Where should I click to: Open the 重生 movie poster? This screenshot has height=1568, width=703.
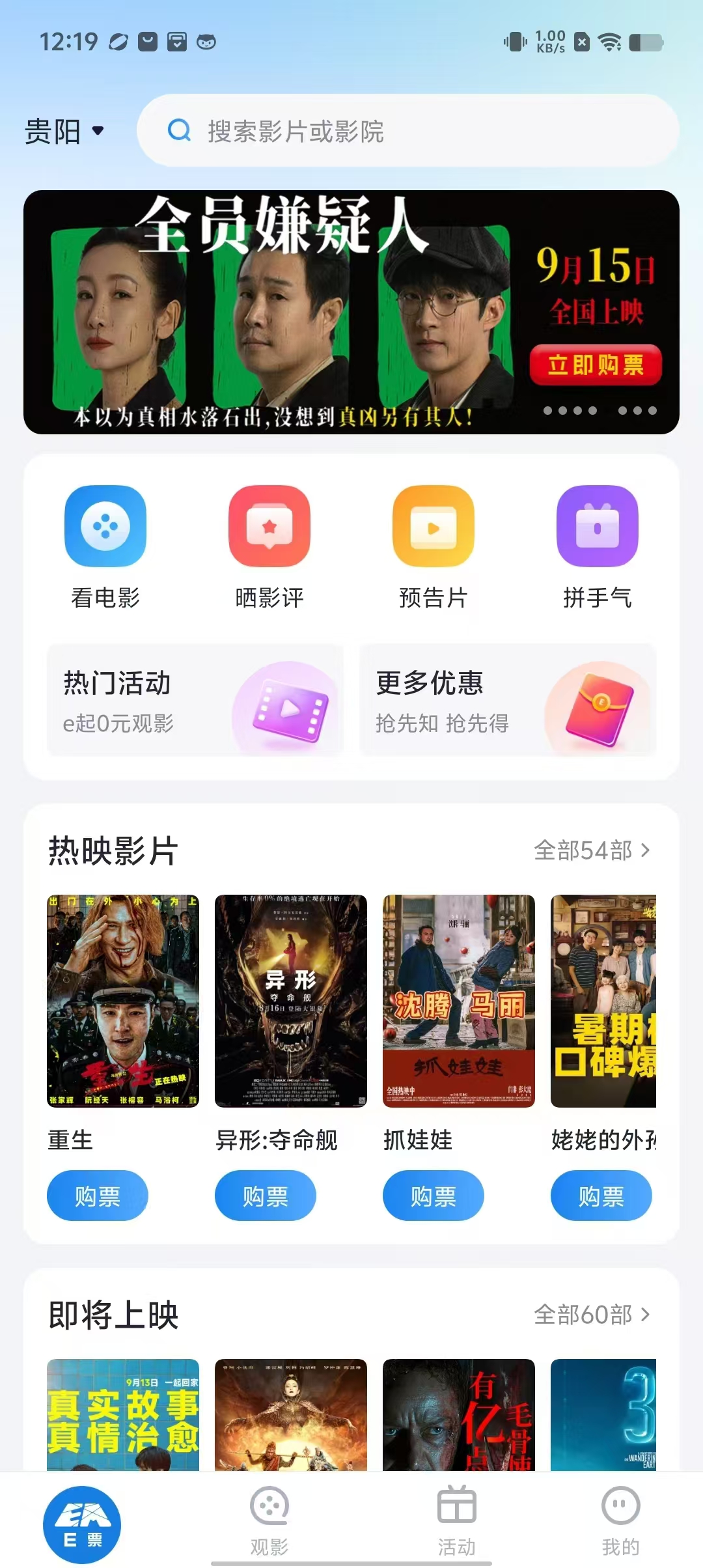pos(123,1001)
